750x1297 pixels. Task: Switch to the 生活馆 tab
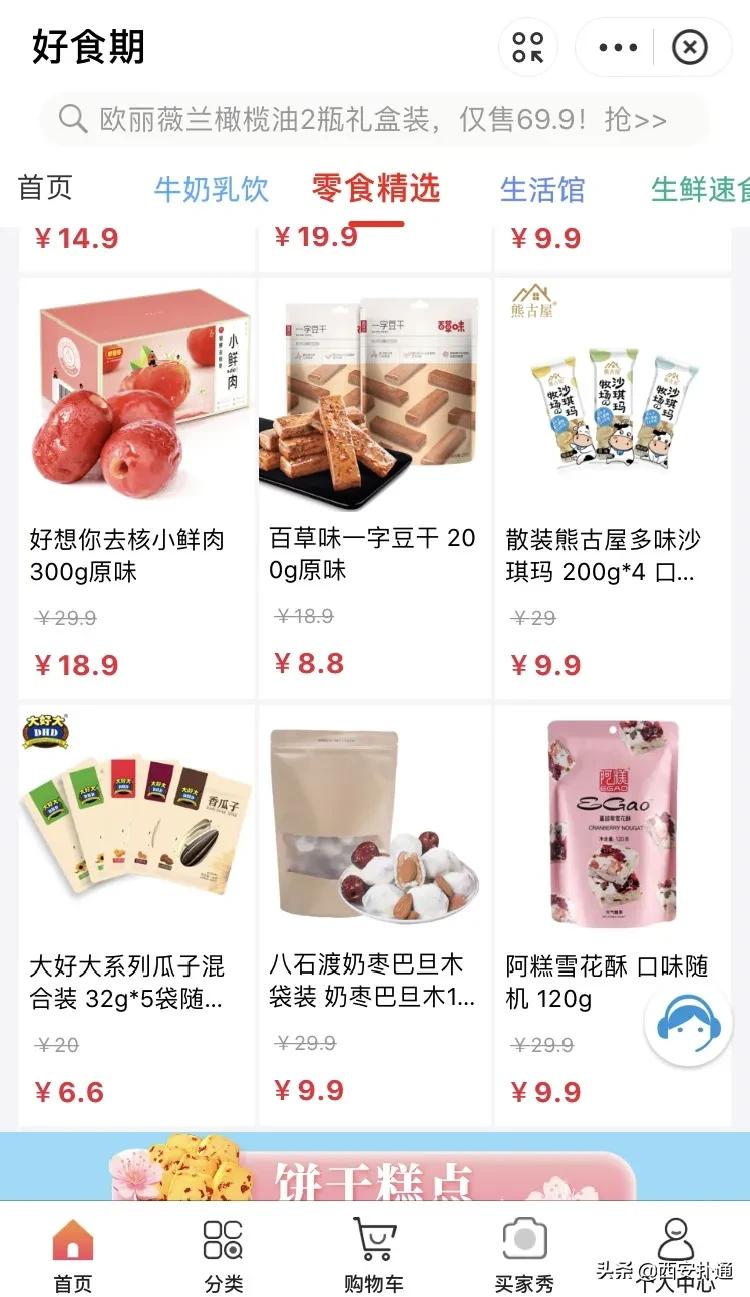tap(543, 189)
